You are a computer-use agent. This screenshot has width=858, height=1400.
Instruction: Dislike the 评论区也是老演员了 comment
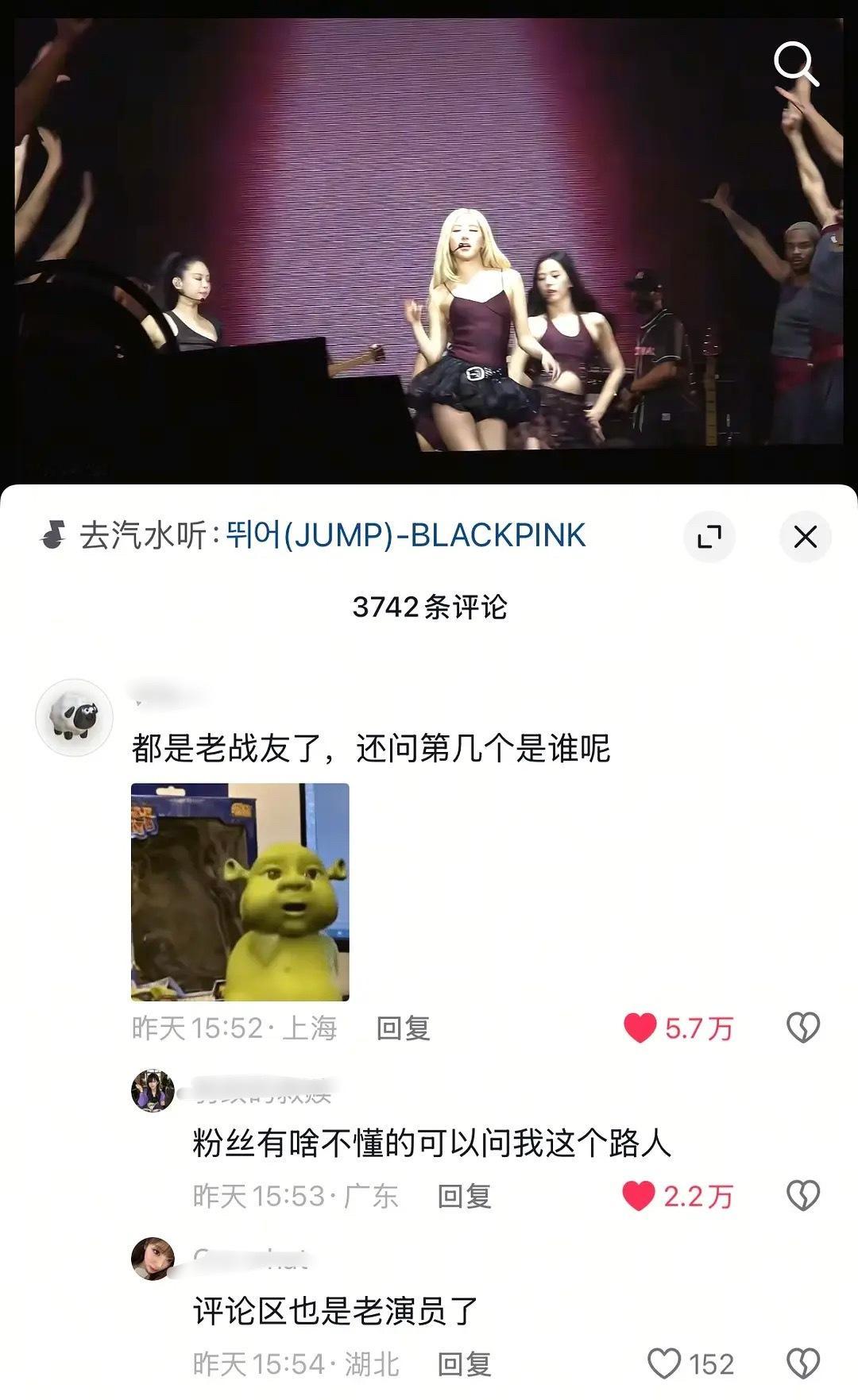coord(805,1363)
